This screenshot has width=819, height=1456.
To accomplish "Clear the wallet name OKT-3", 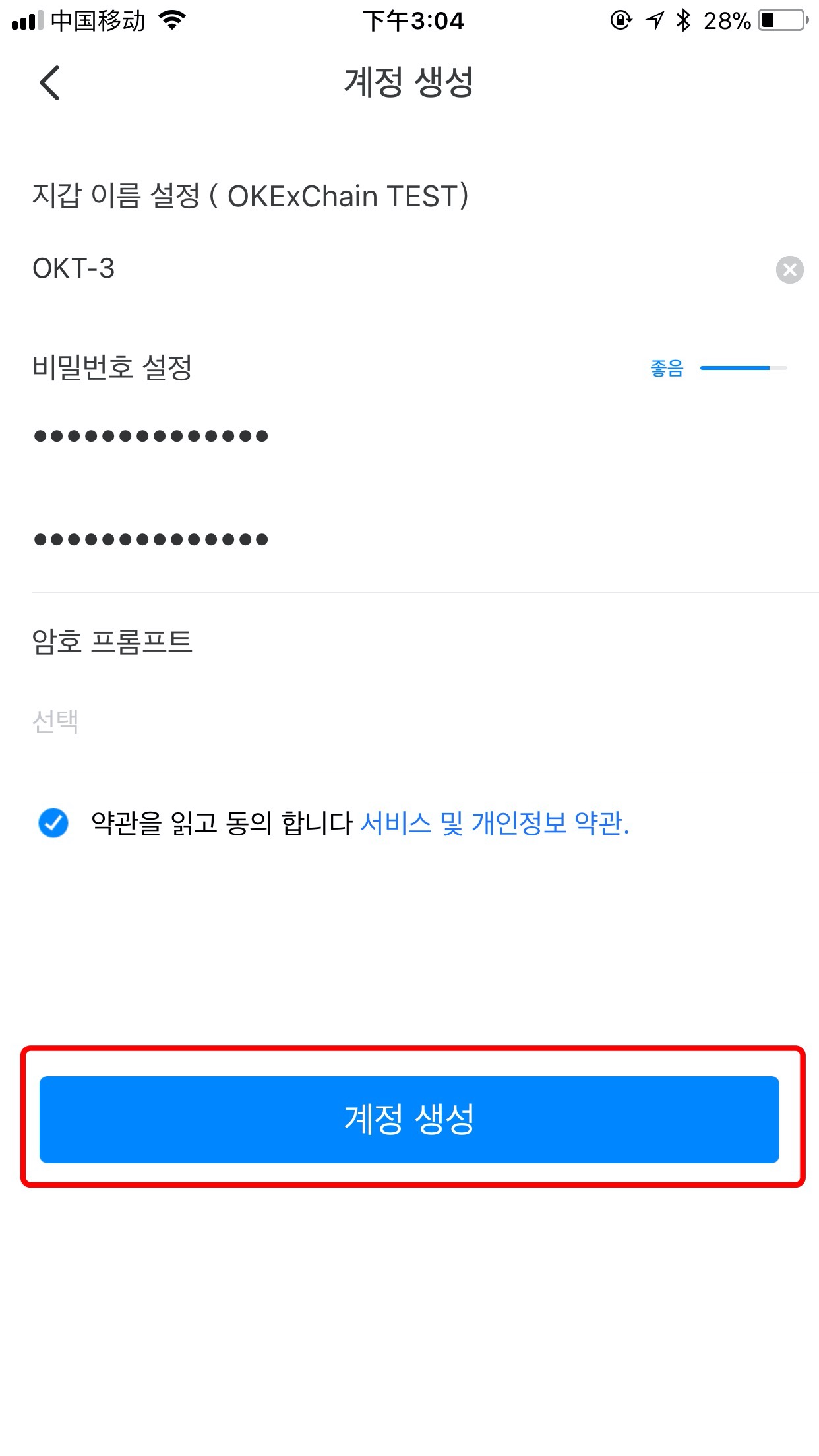I will point(789,270).
